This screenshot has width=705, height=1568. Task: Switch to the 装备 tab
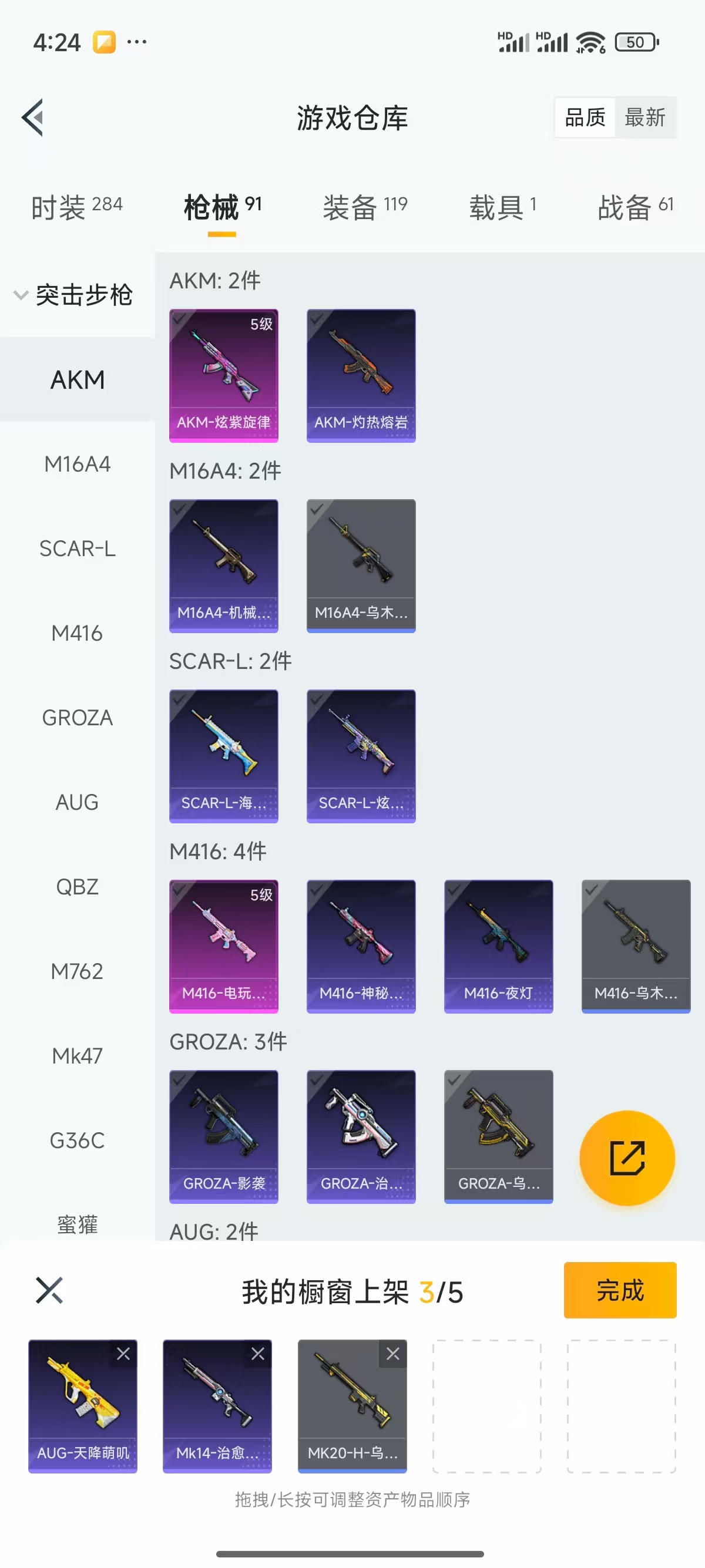(x=364, y=207)
